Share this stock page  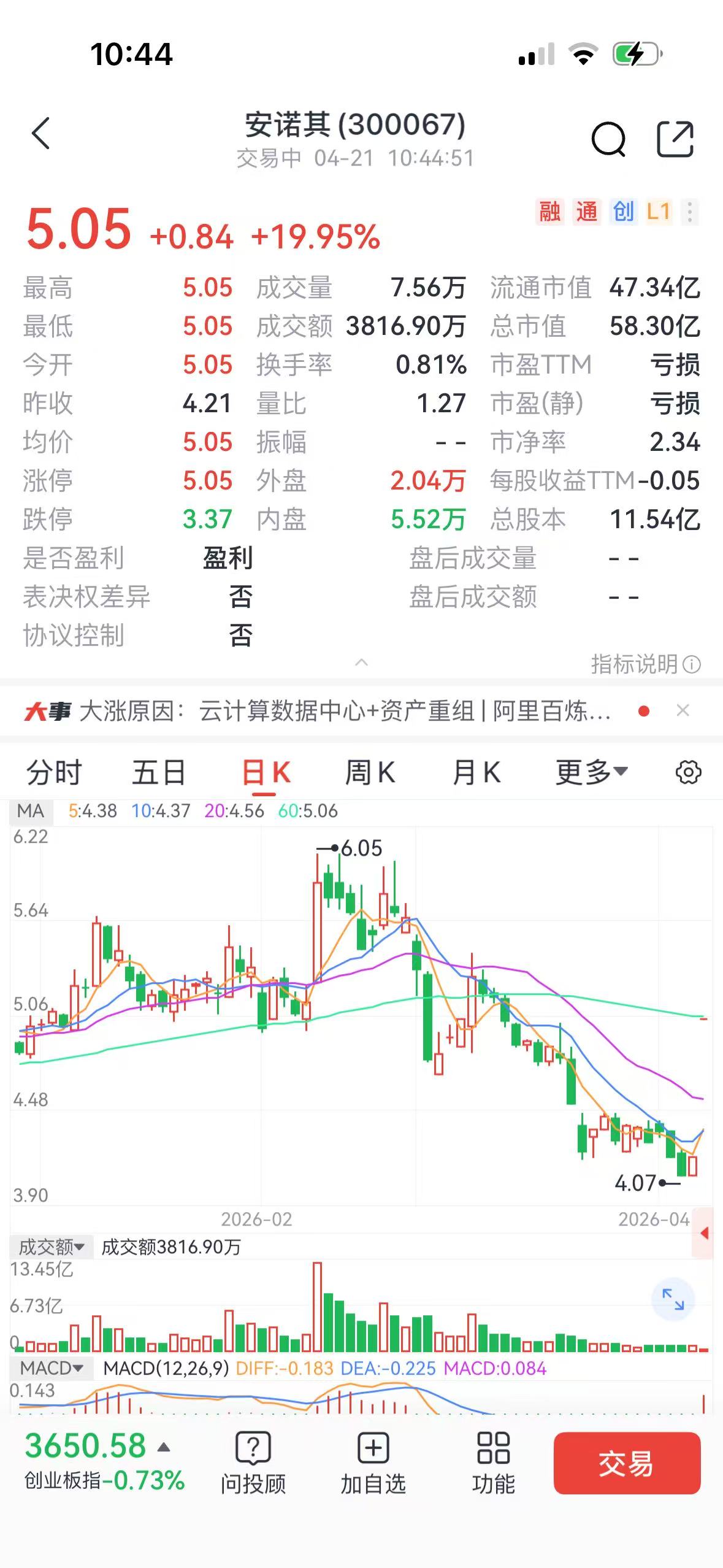pyautogui.click(x=675, y=139)
